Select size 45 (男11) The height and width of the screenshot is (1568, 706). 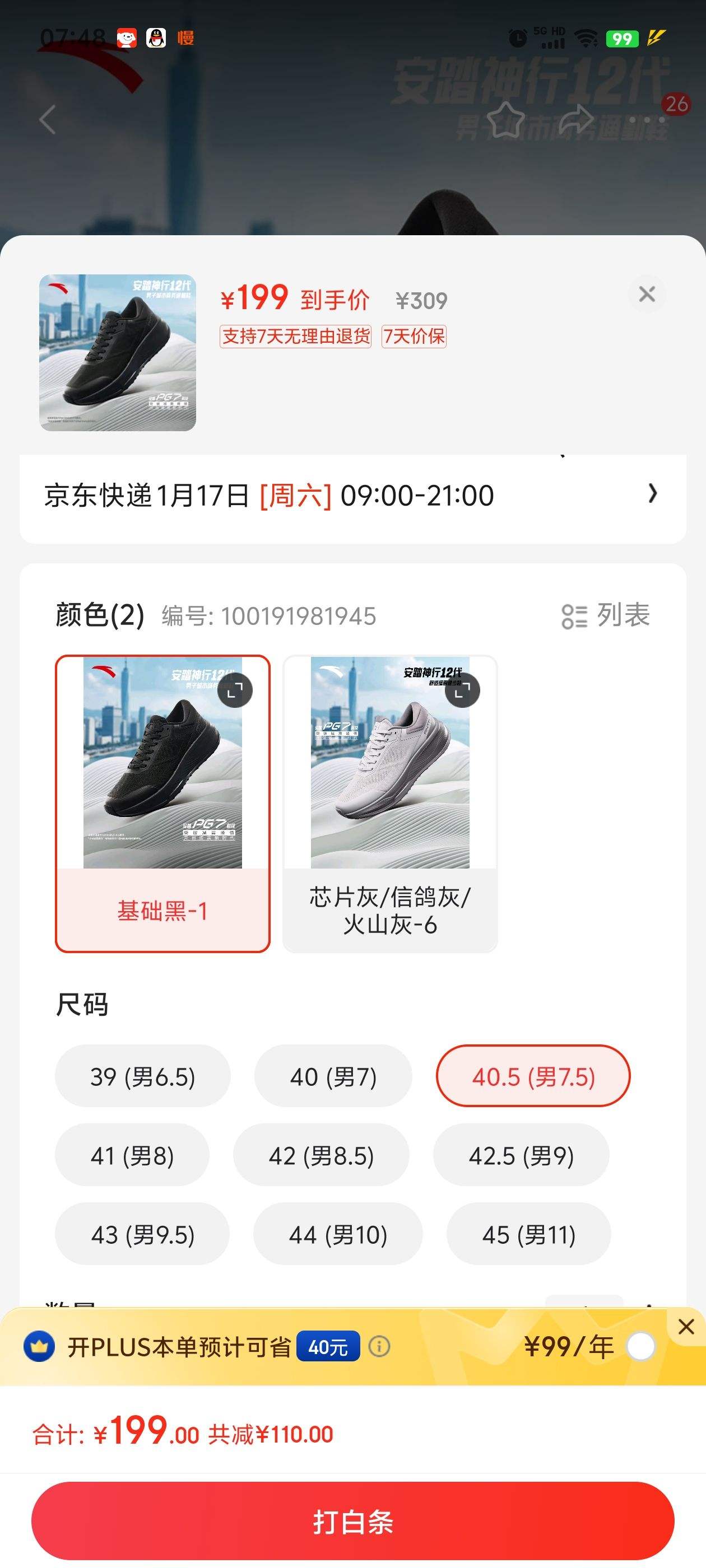tap(529, 1234)
